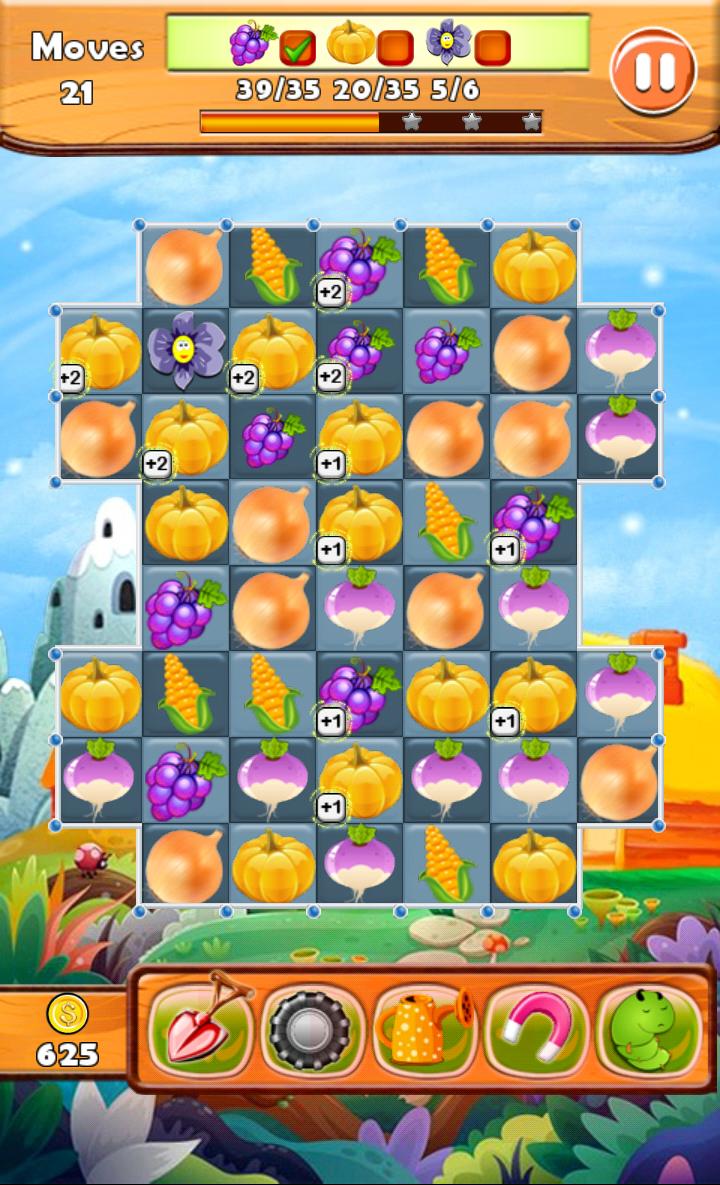
Task: Click the grapes goal icon
Action: (x=249, y=42)
